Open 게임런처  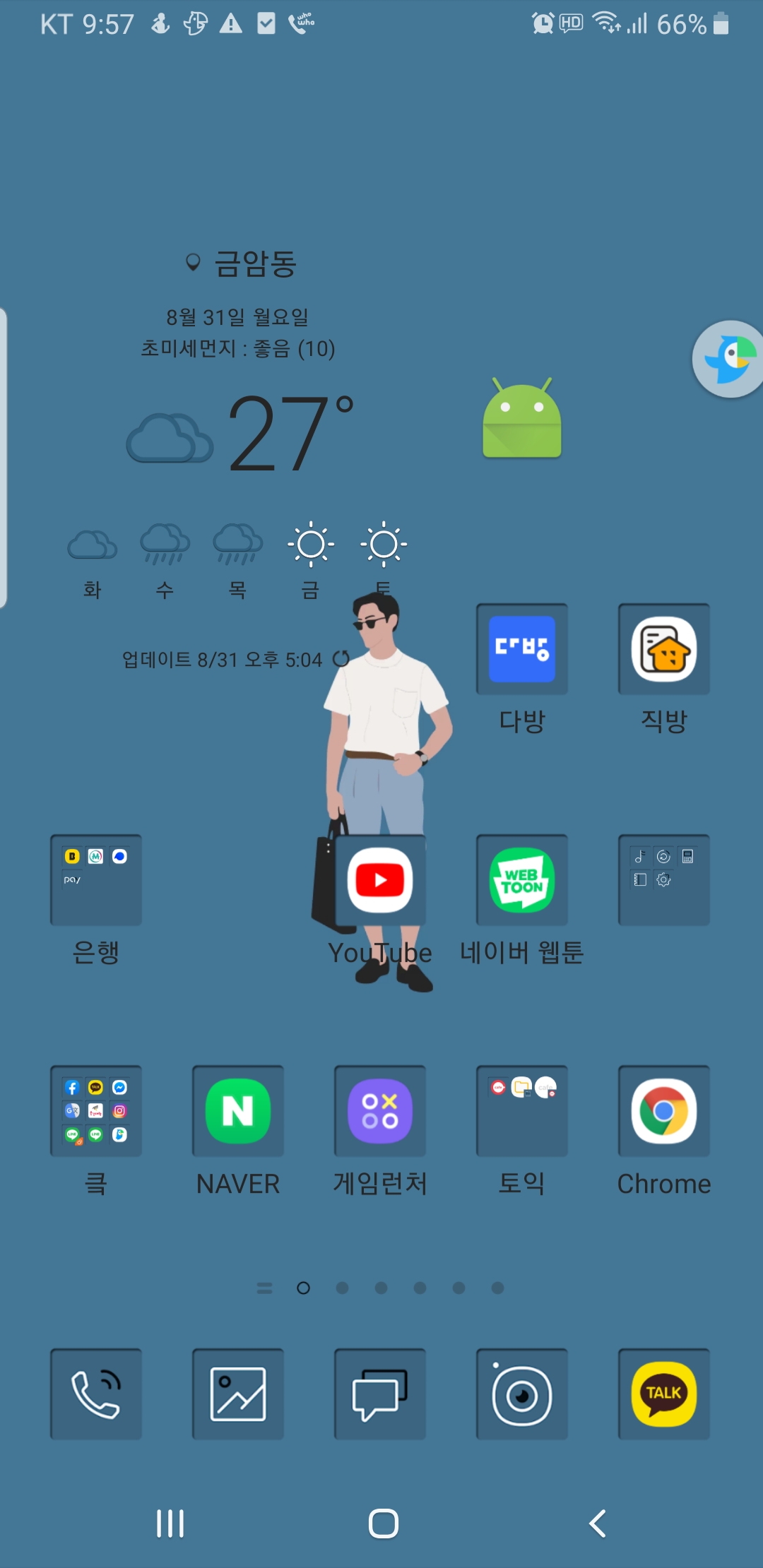380,1111
